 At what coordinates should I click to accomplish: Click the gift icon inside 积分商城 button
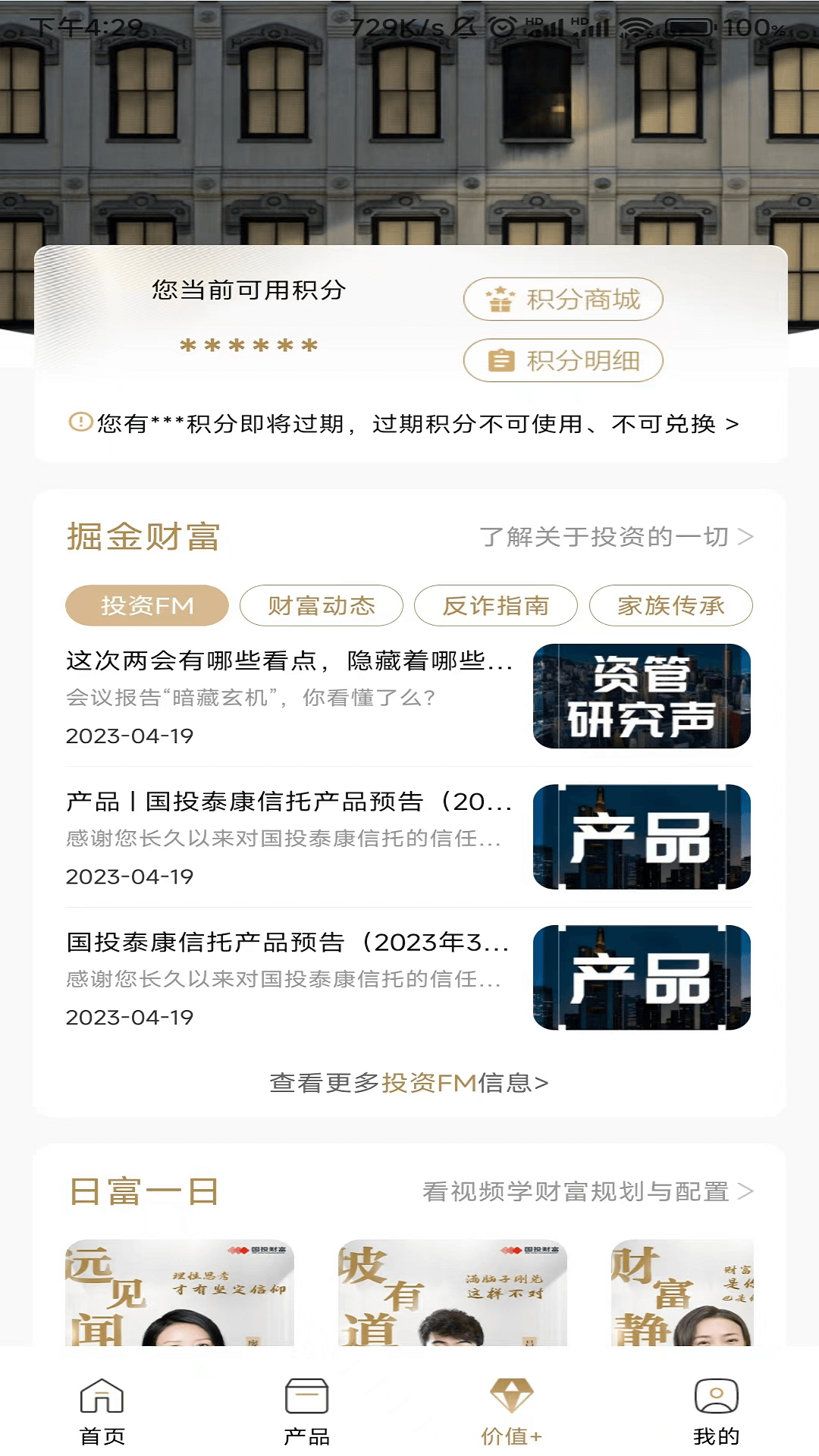pos(500,300)
